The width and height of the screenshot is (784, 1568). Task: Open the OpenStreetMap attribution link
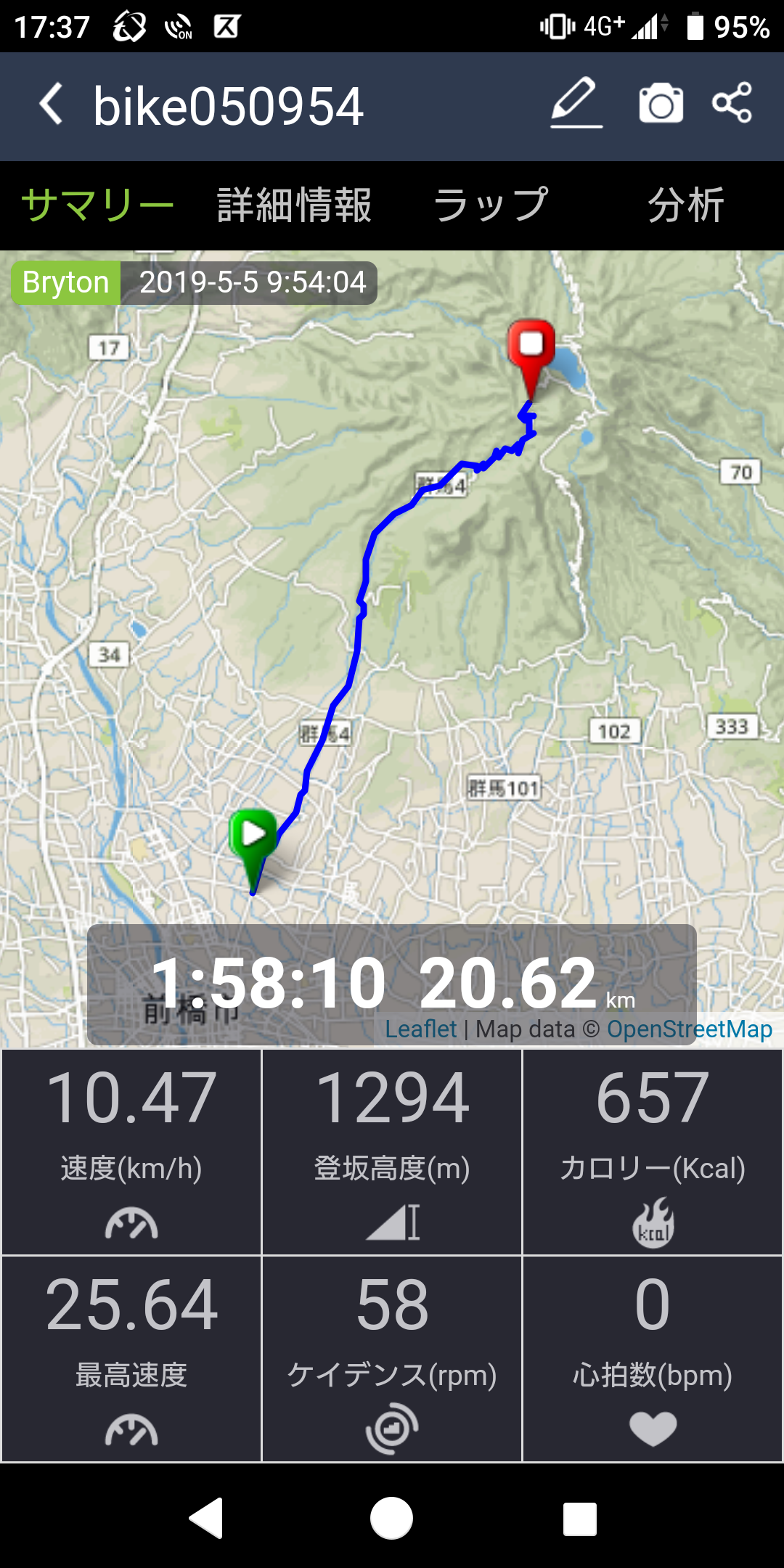coord(690,1029)
